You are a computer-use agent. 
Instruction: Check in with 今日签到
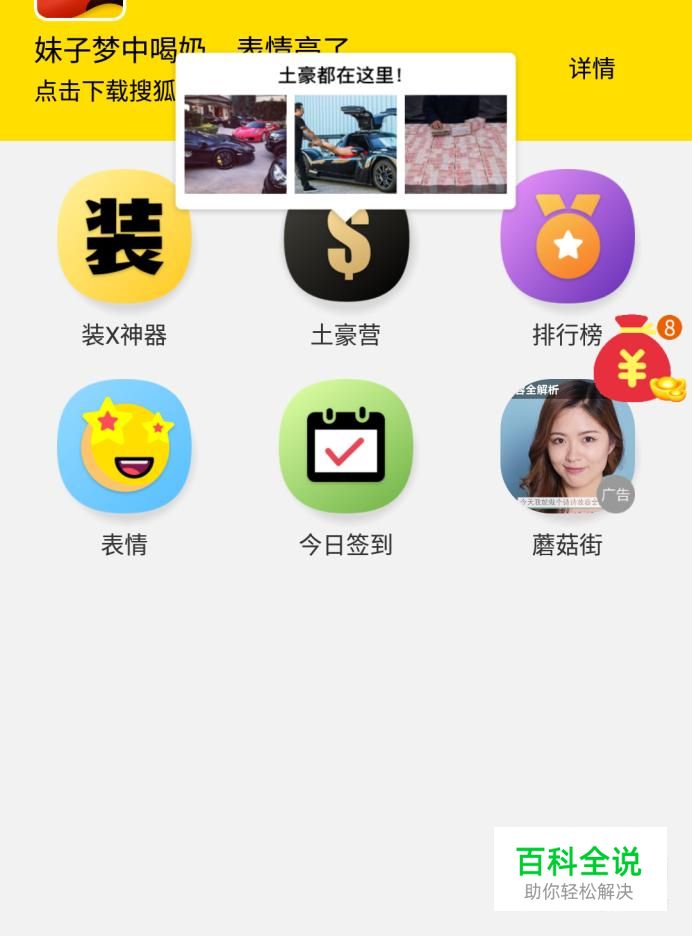click(346, 447)
